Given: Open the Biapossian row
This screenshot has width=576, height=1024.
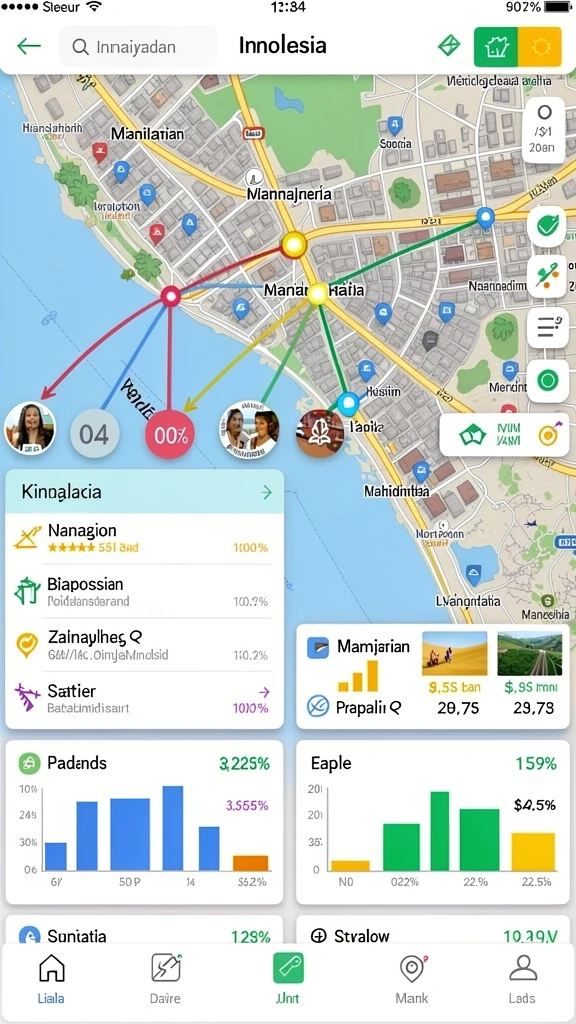Looking at the screenshot, I should (x=144, y=592).
